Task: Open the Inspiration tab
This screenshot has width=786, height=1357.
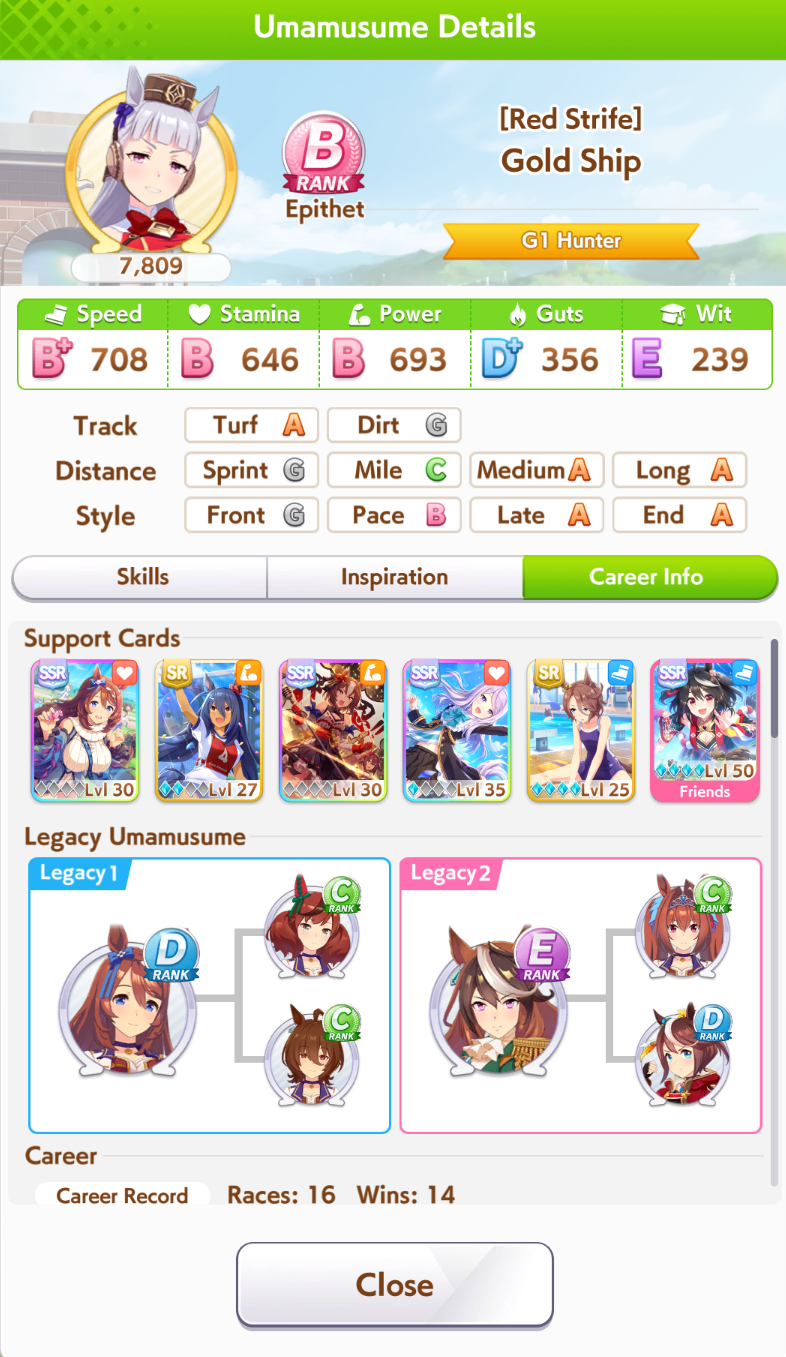Action: point(394,577)
